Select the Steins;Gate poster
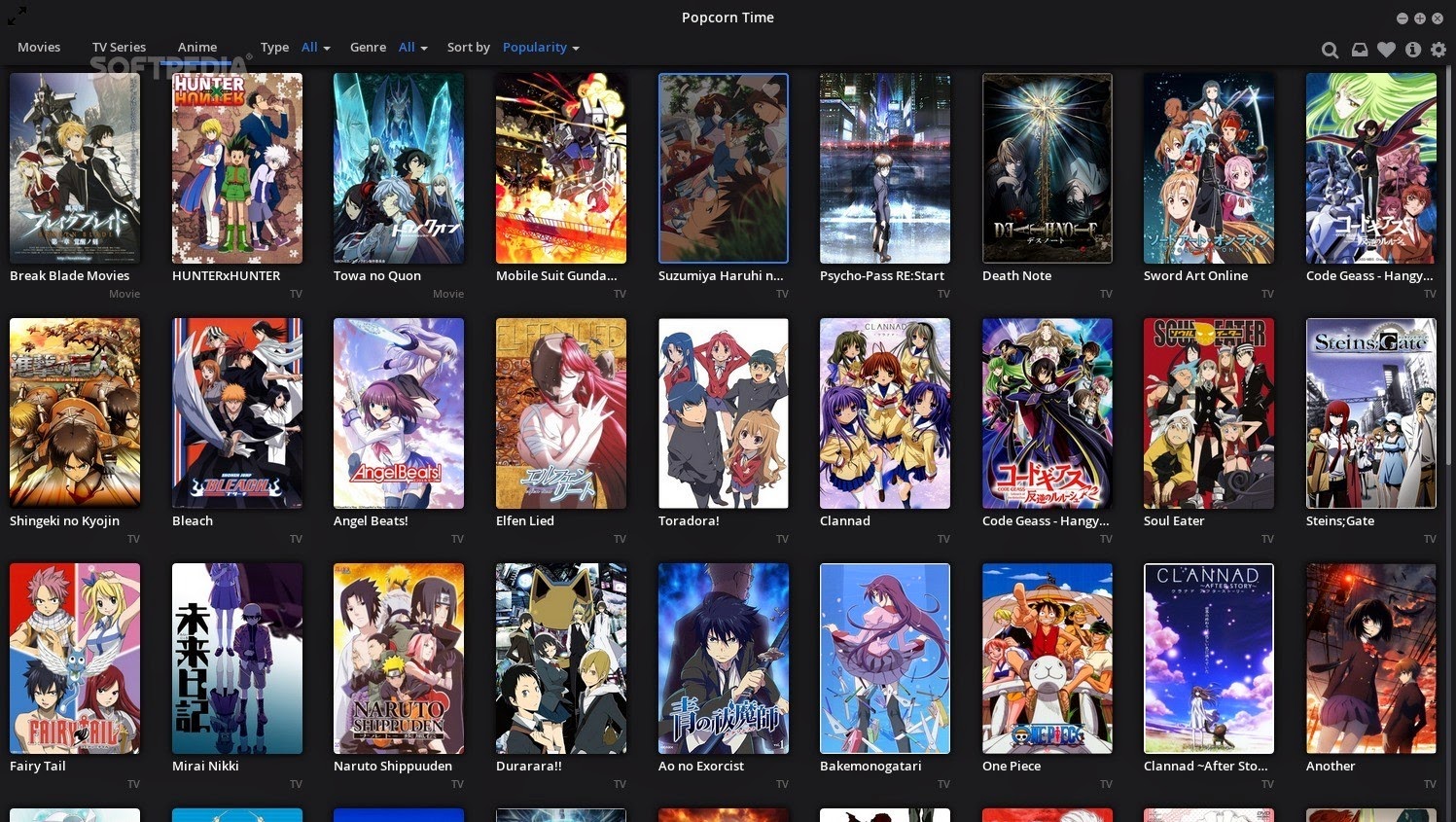1456x822 pixels. click(1370, 413)
